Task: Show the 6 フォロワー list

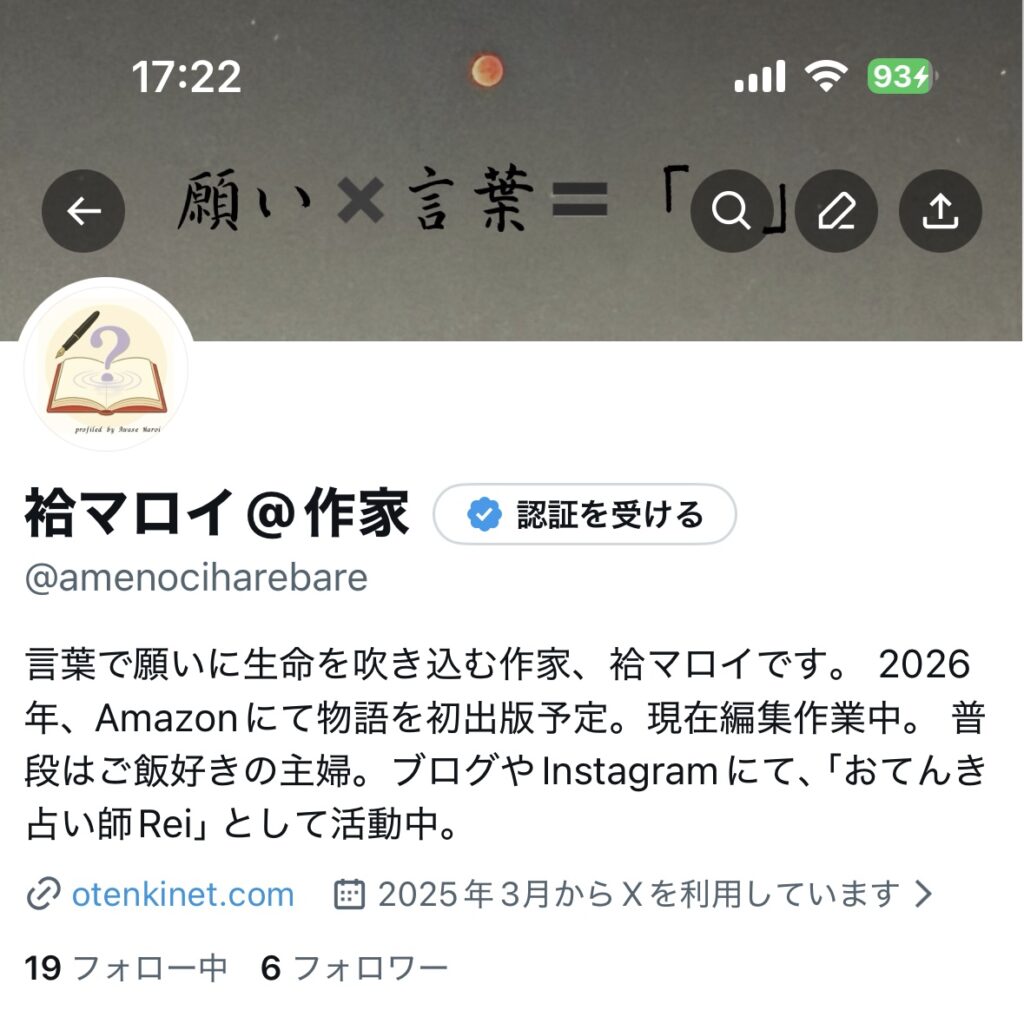Action: (354, 967)
